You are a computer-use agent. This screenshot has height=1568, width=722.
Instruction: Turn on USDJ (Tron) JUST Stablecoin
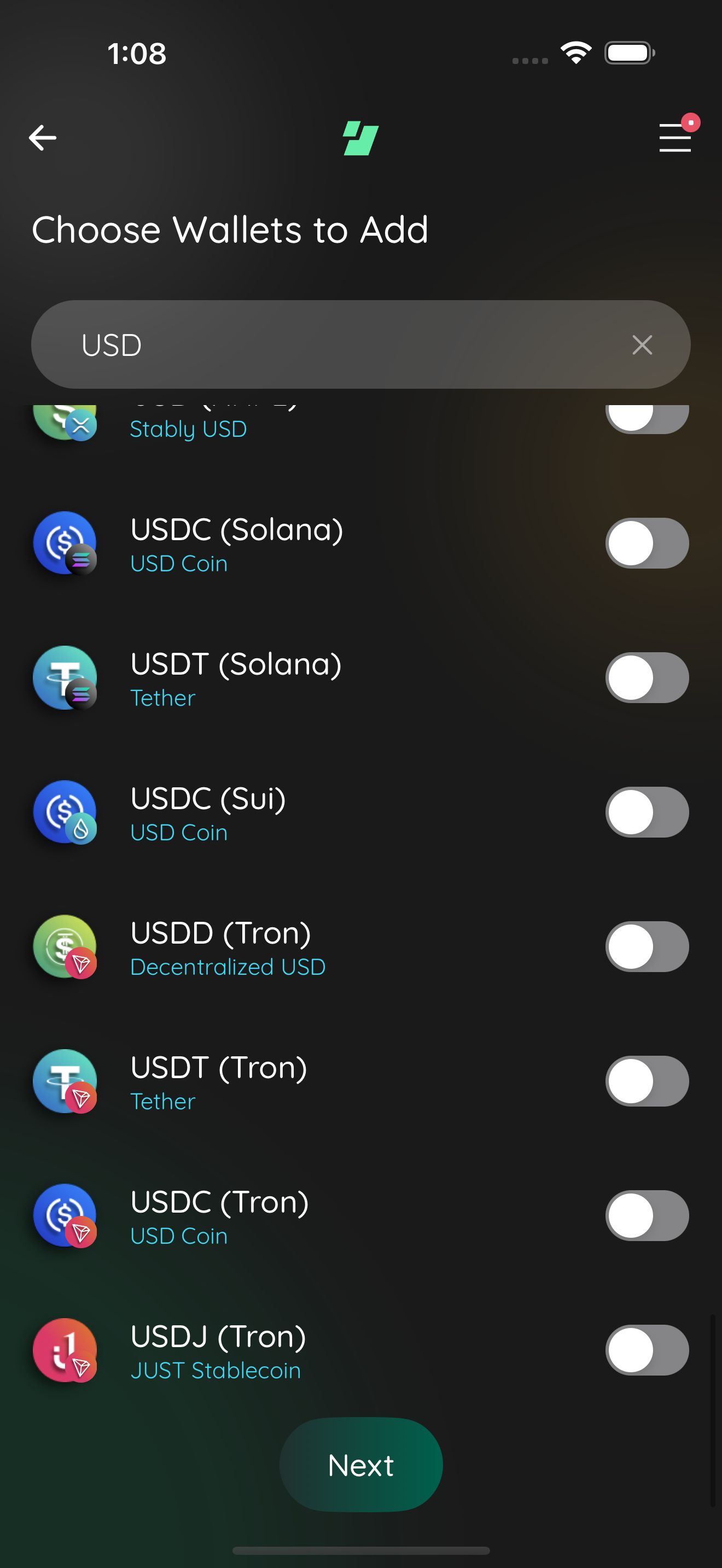click(647, 1350)
